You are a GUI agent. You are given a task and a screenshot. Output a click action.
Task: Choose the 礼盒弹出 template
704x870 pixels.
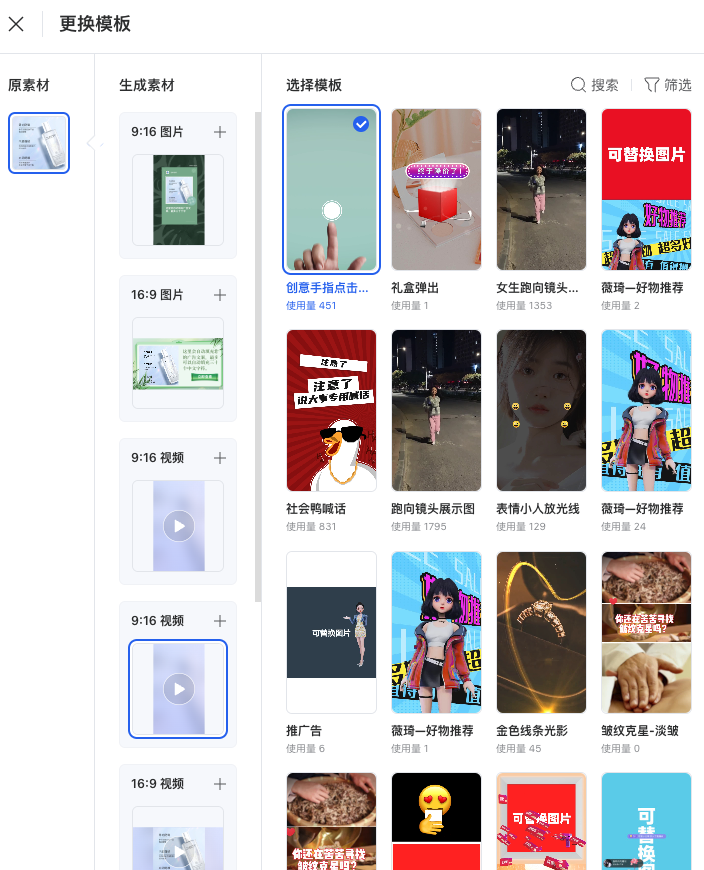pos(436,189)
